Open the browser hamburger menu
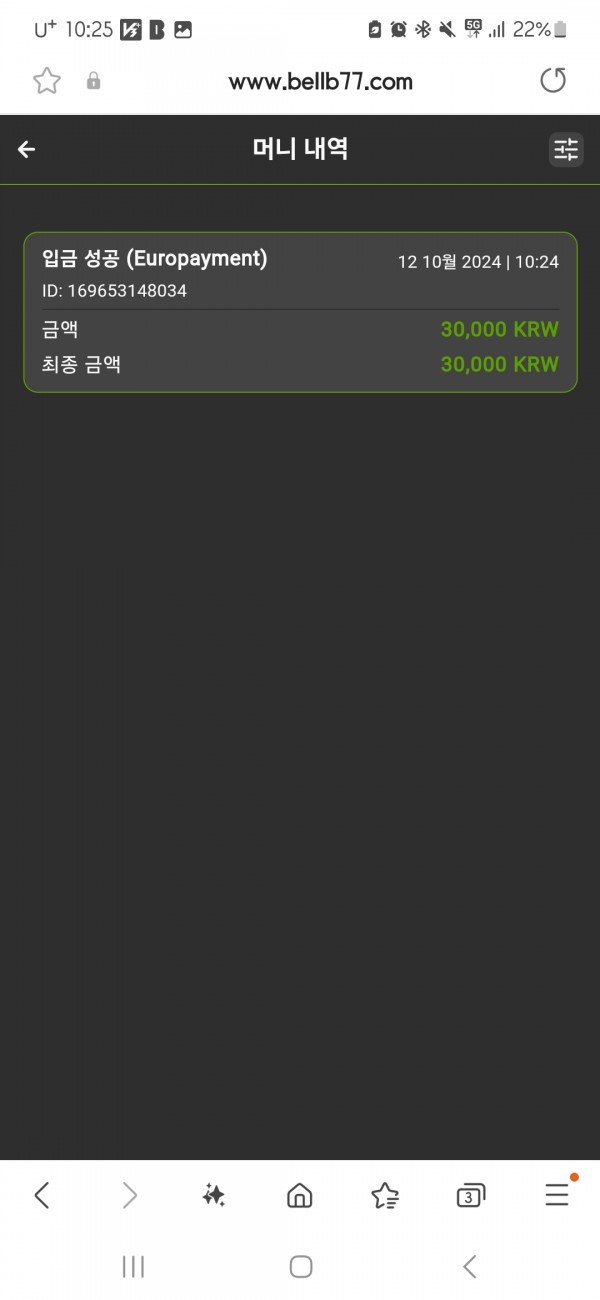The height and width of the screenshot is (1300, 600). (557, 1194)
